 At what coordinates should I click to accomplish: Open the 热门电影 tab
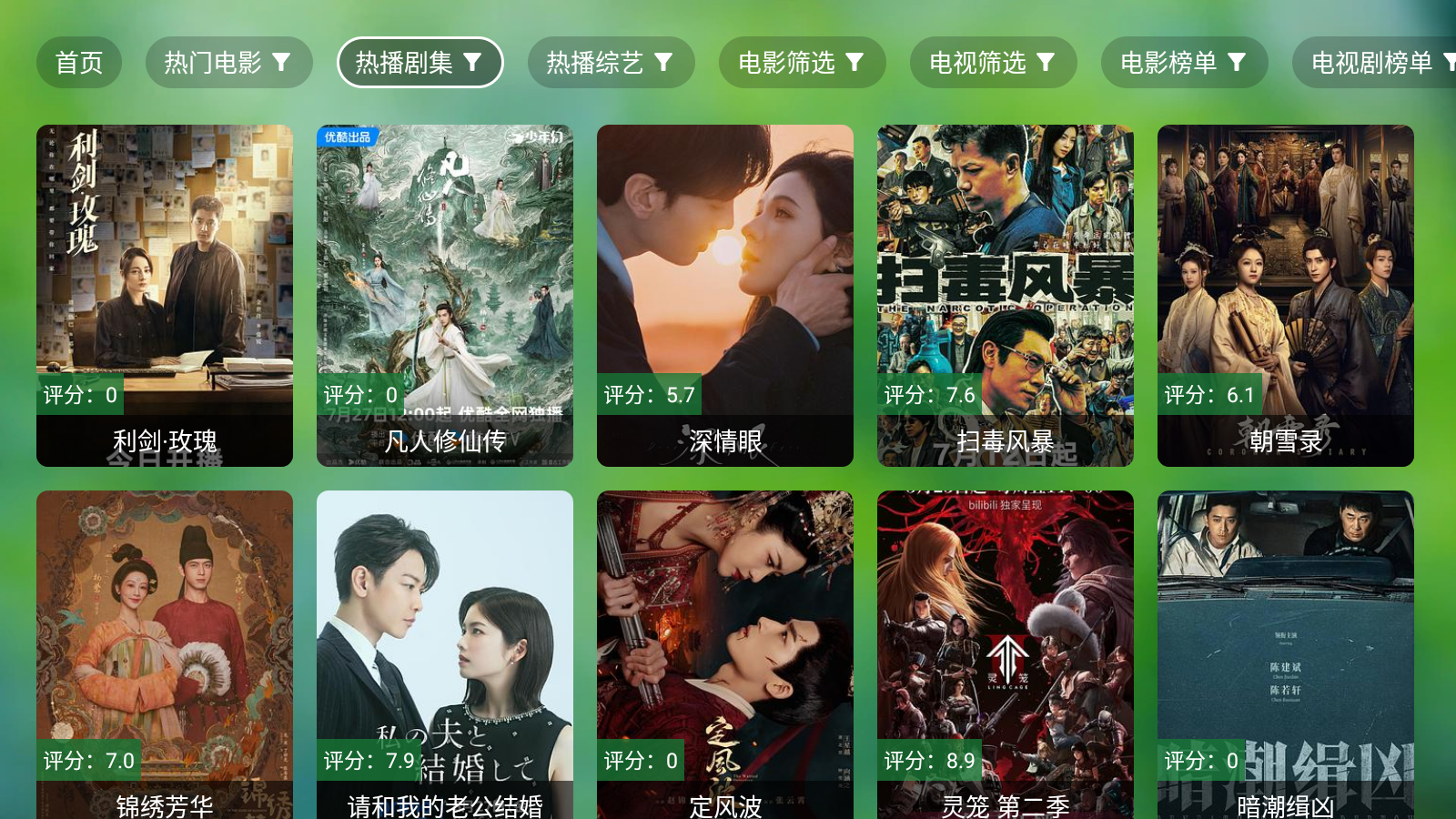228,63
